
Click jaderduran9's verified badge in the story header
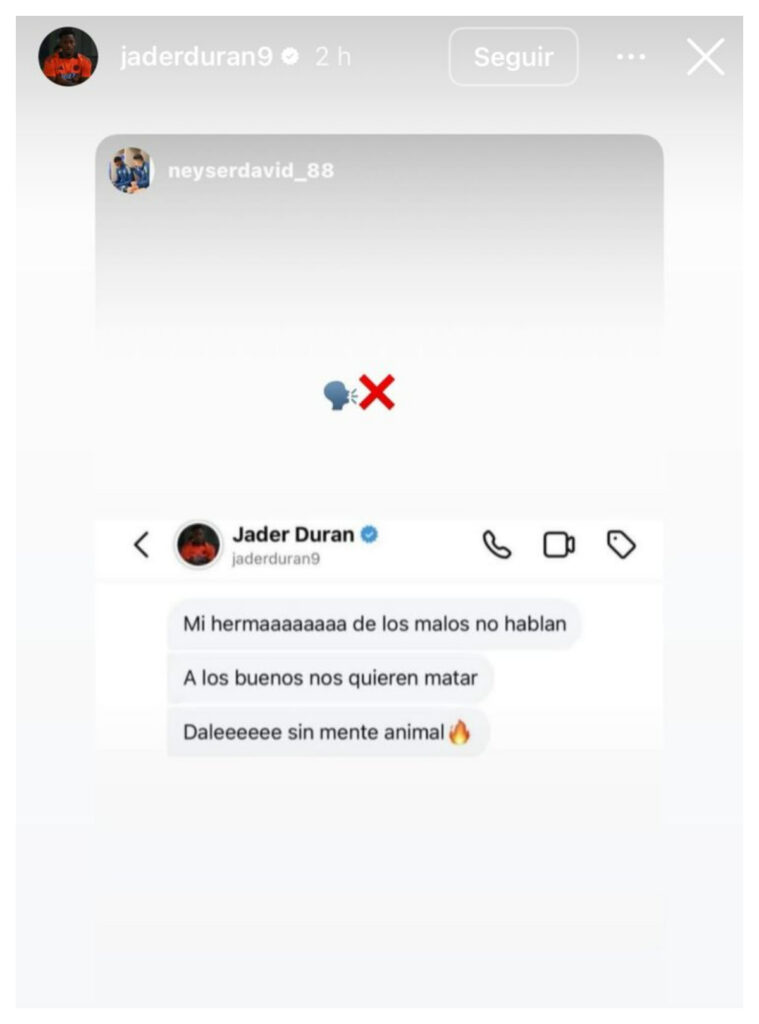(x=290, y=57)
